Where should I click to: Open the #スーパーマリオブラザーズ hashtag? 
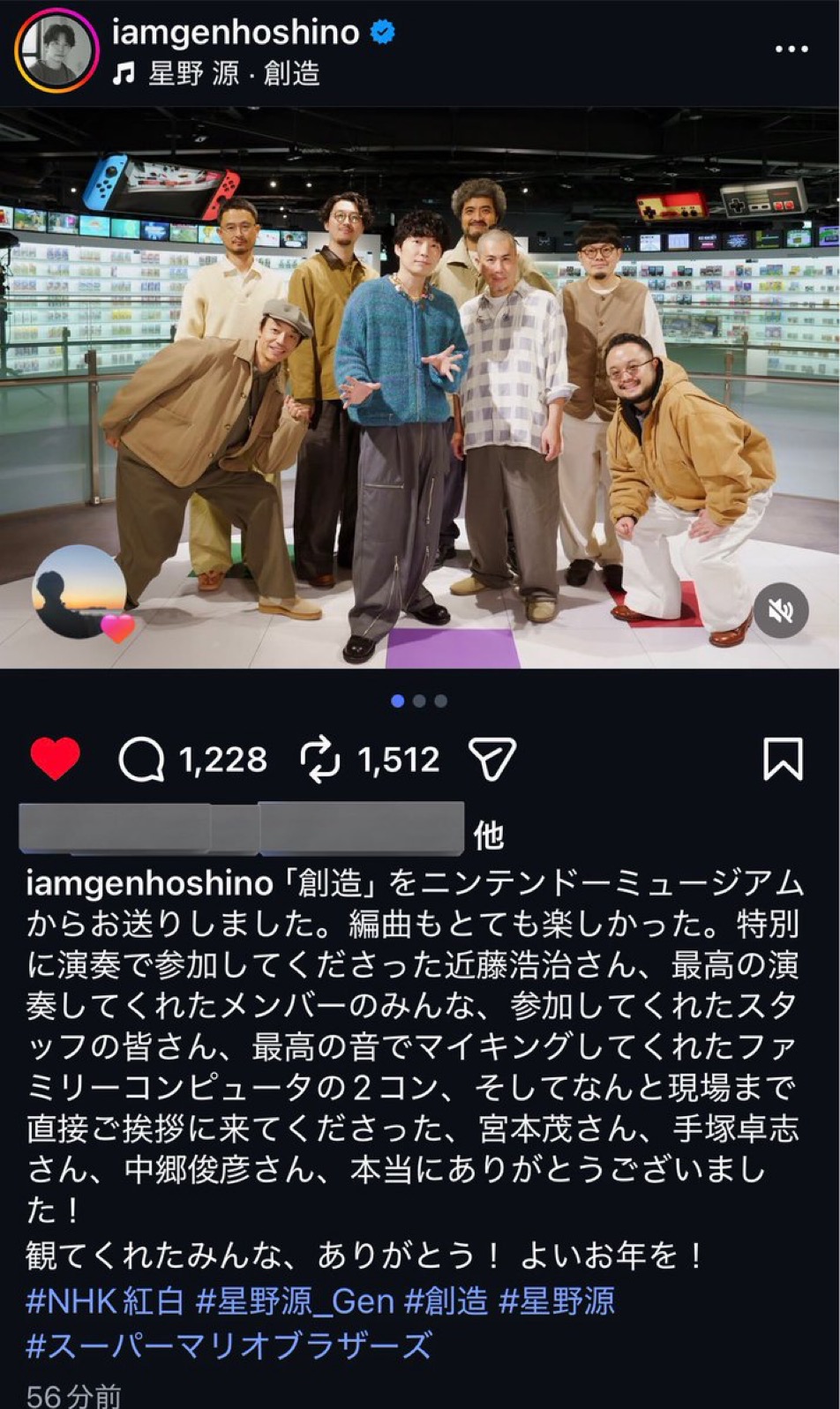[229, 1345]
